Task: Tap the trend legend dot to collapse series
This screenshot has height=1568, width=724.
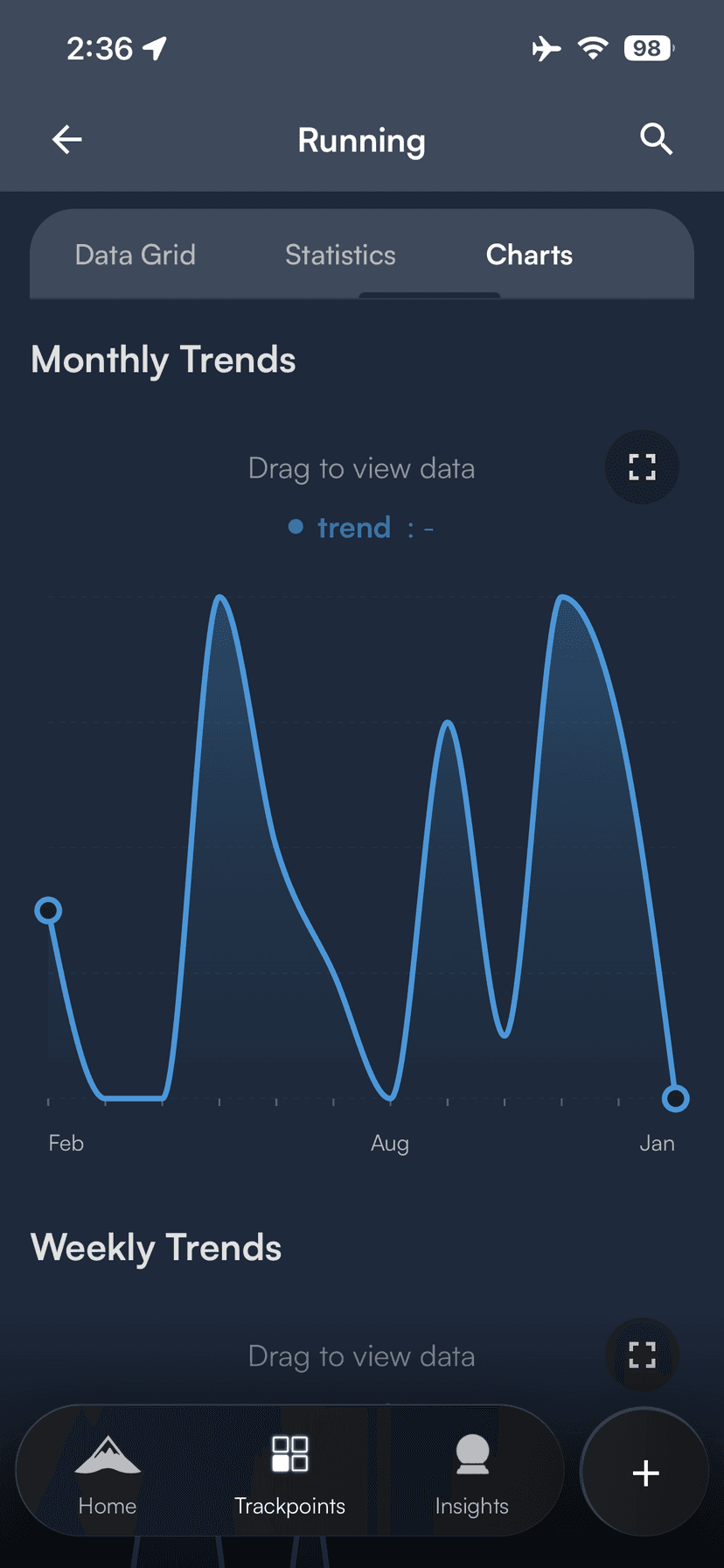Action: point(296,527)
